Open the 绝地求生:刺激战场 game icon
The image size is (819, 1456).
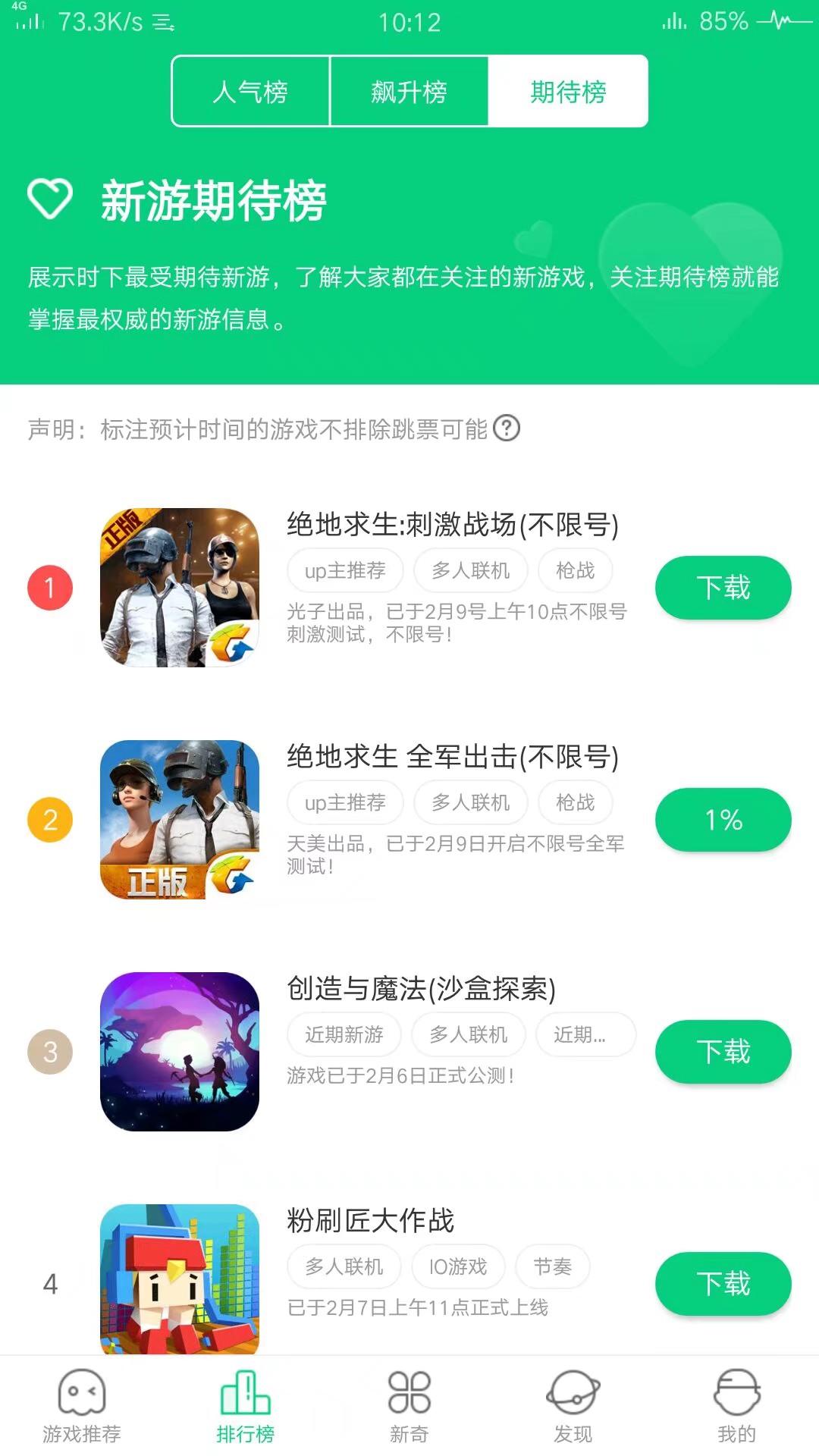click(x=180, y=588)
